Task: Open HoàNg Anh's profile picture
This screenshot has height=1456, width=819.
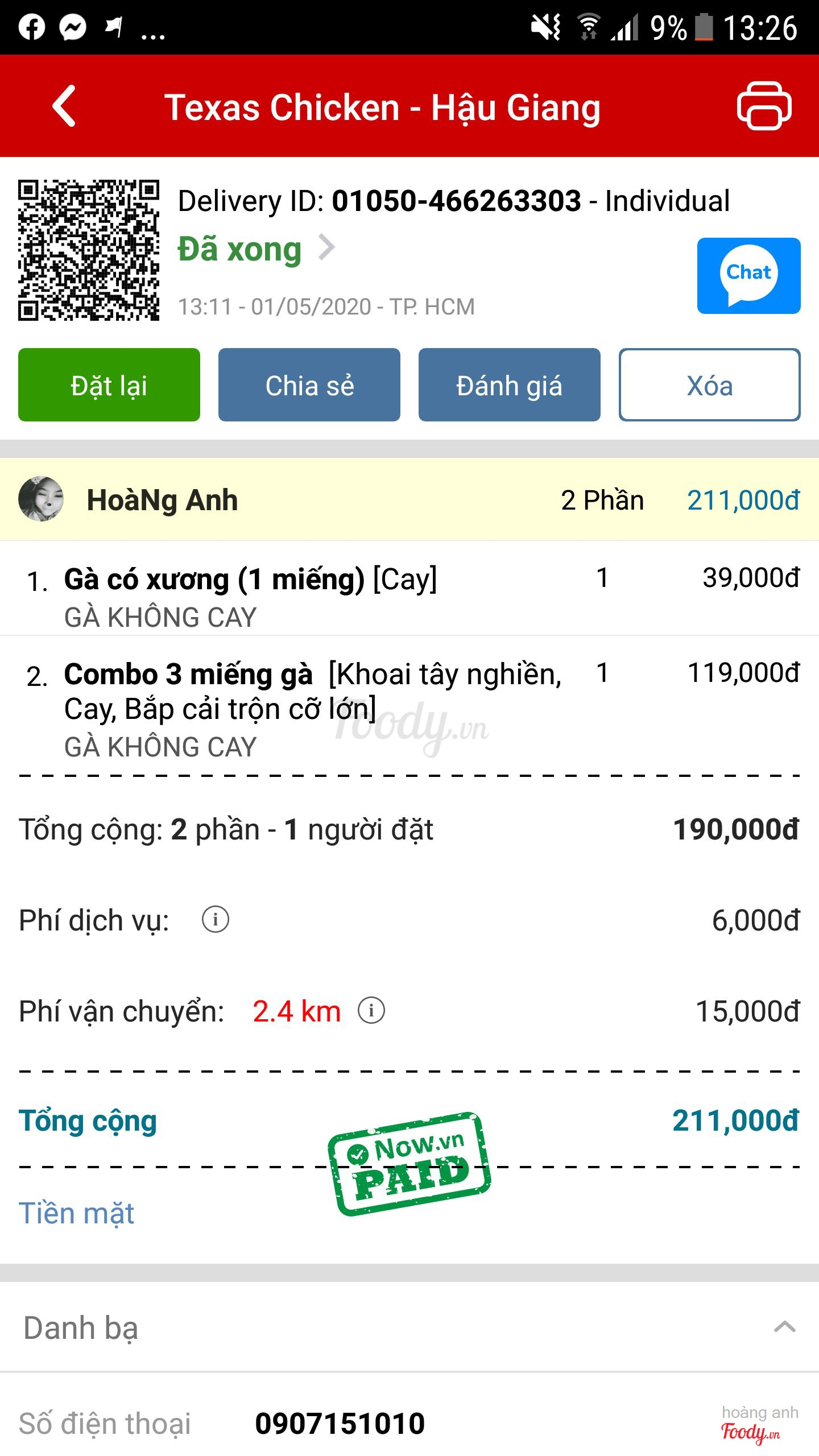Action: [x=41, y=499]
